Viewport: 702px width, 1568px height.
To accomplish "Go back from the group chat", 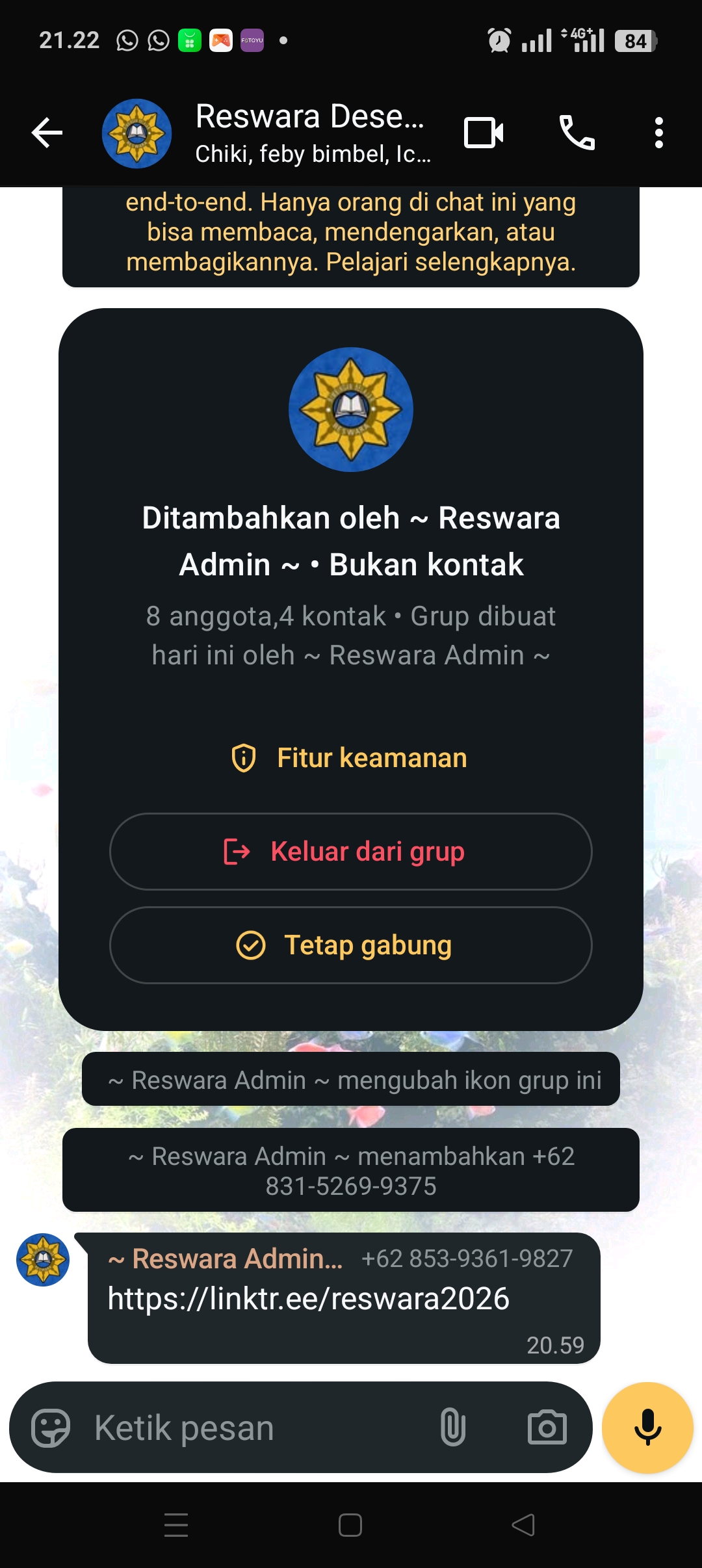I will click(x=47, y=133).
